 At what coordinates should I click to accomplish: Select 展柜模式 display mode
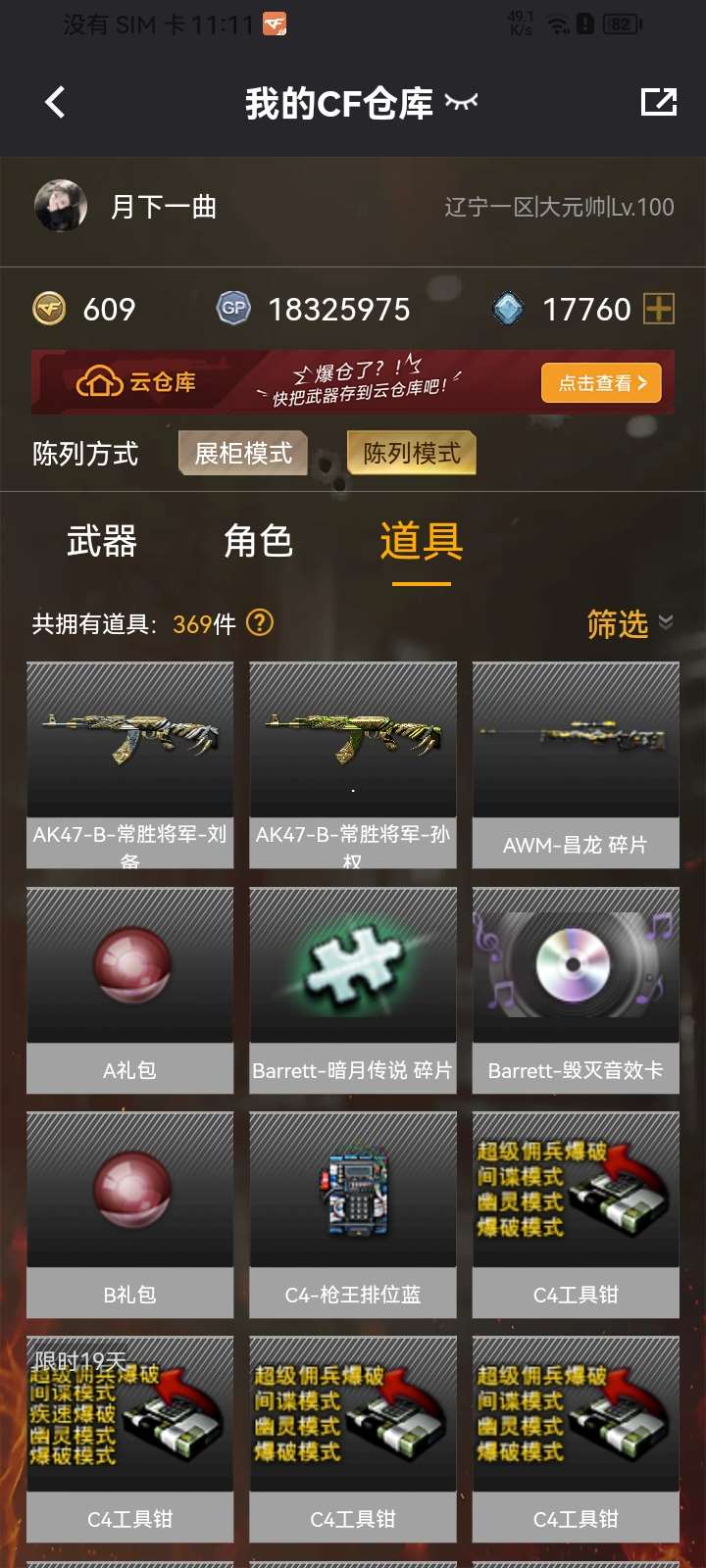[243, 454]
